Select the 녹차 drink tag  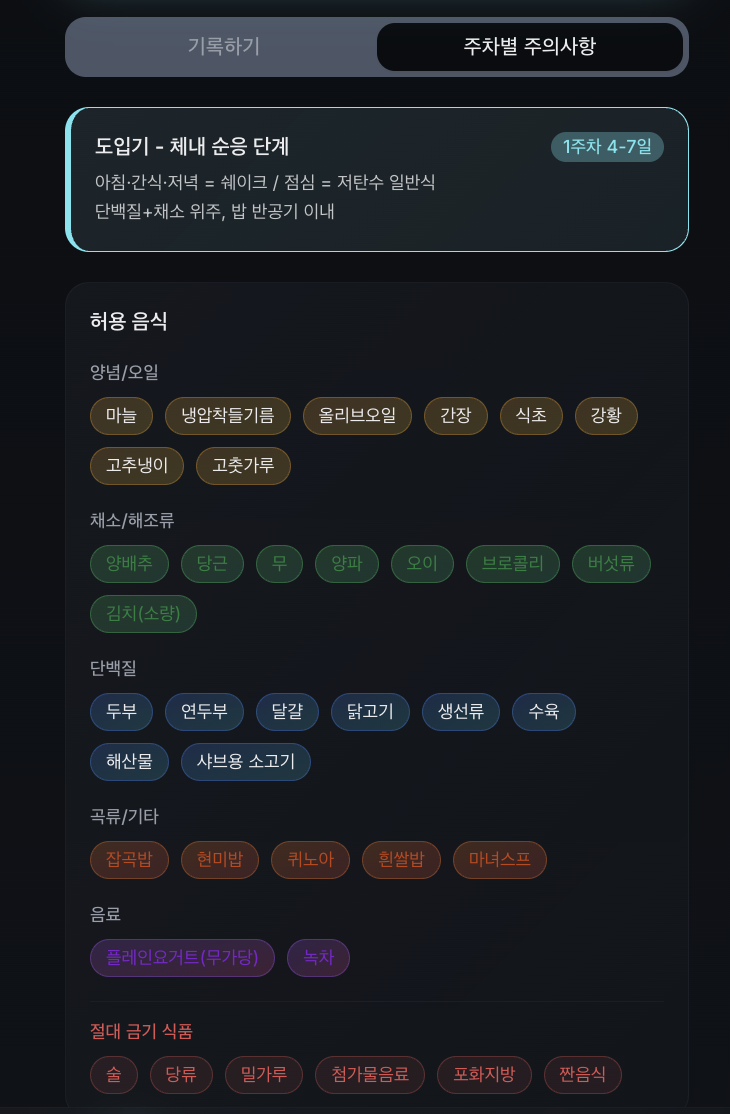pos(317,957)
